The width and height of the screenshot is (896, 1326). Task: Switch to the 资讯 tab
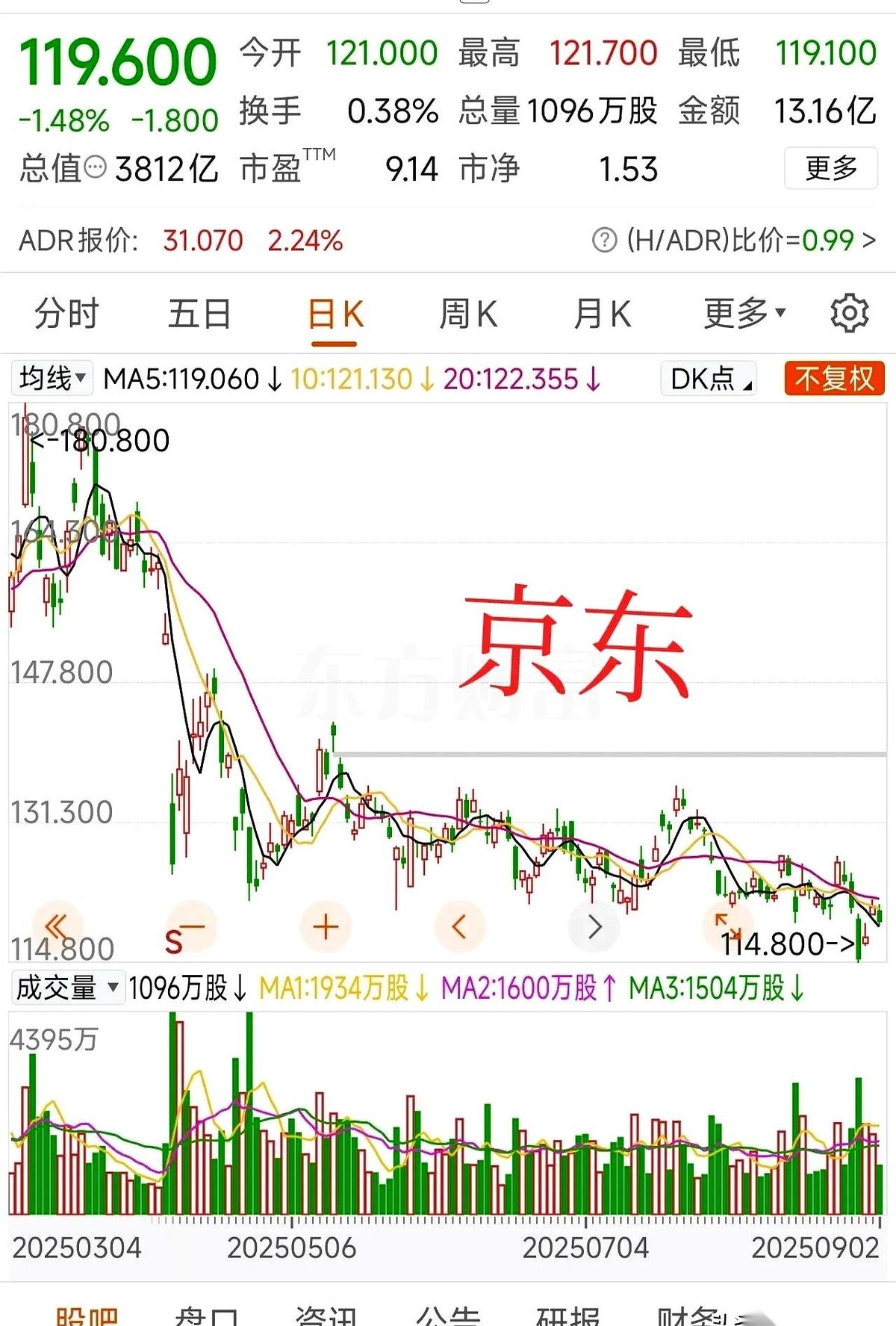pos(326,1315)
